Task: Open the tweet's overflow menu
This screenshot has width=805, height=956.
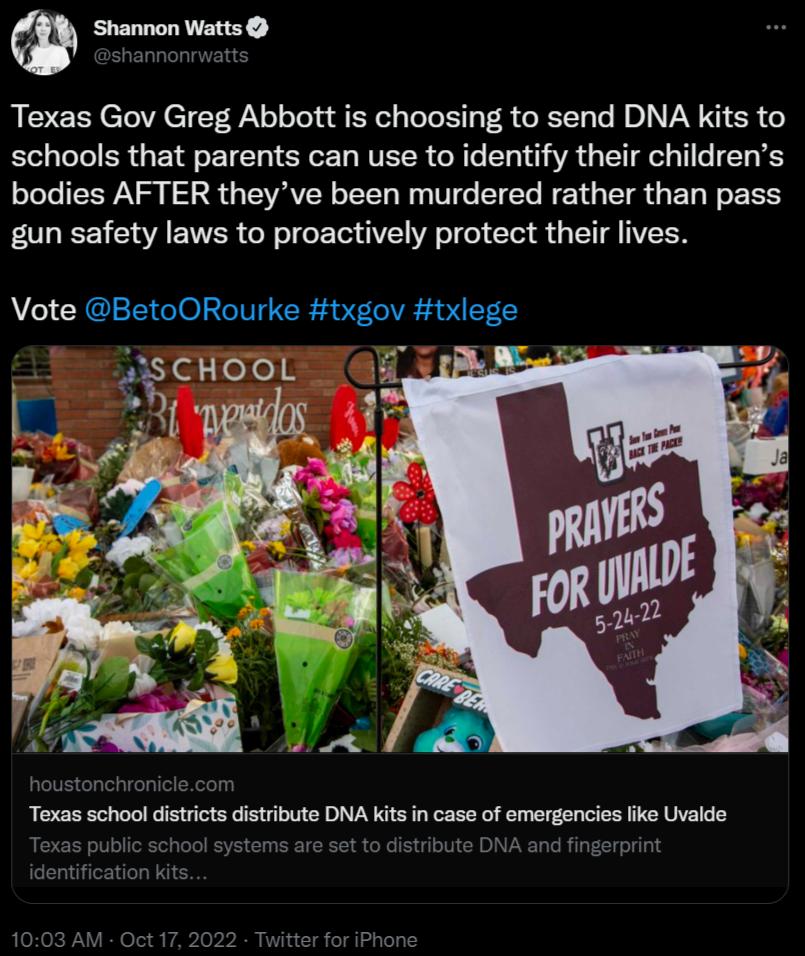Action: tap(775, 27)
